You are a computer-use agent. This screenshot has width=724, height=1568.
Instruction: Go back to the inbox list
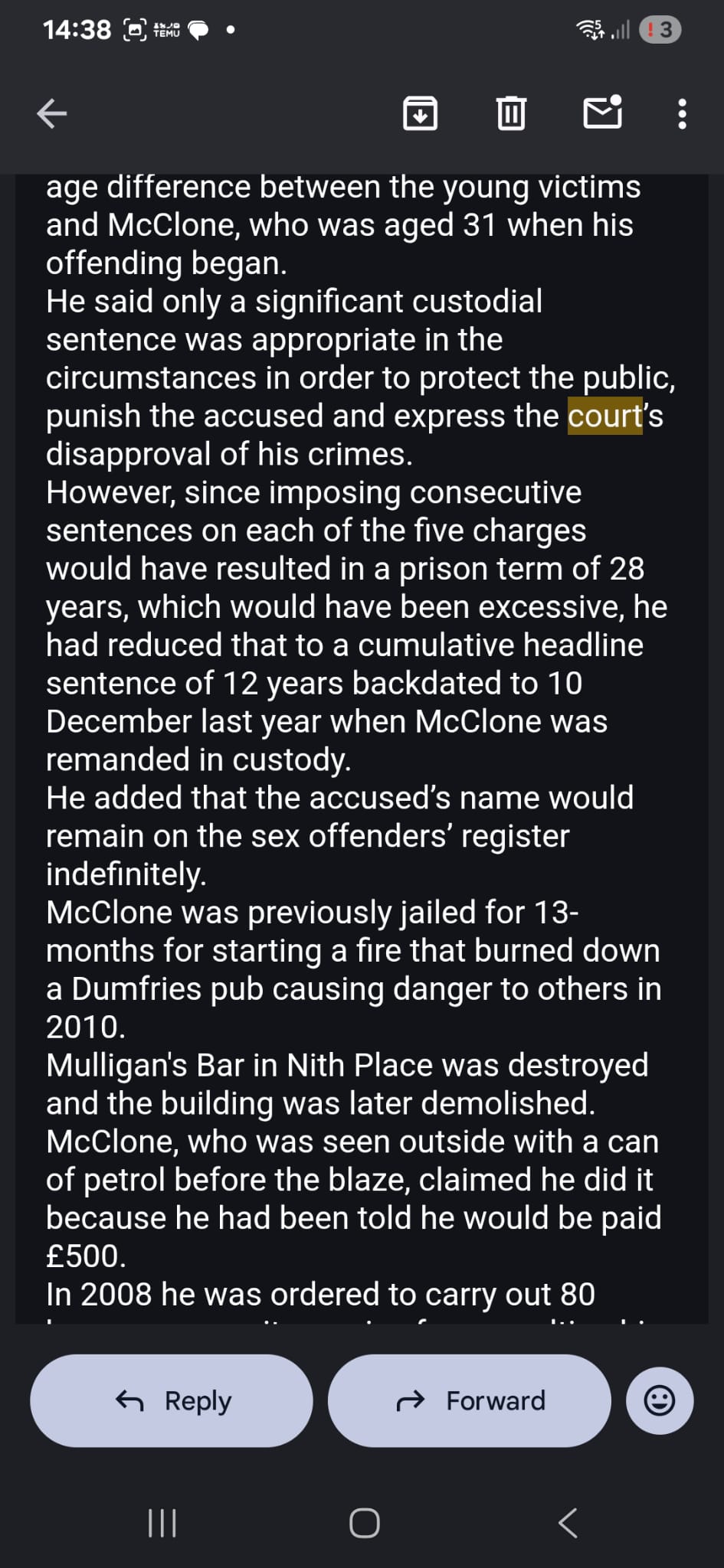[x=52, y=115]
